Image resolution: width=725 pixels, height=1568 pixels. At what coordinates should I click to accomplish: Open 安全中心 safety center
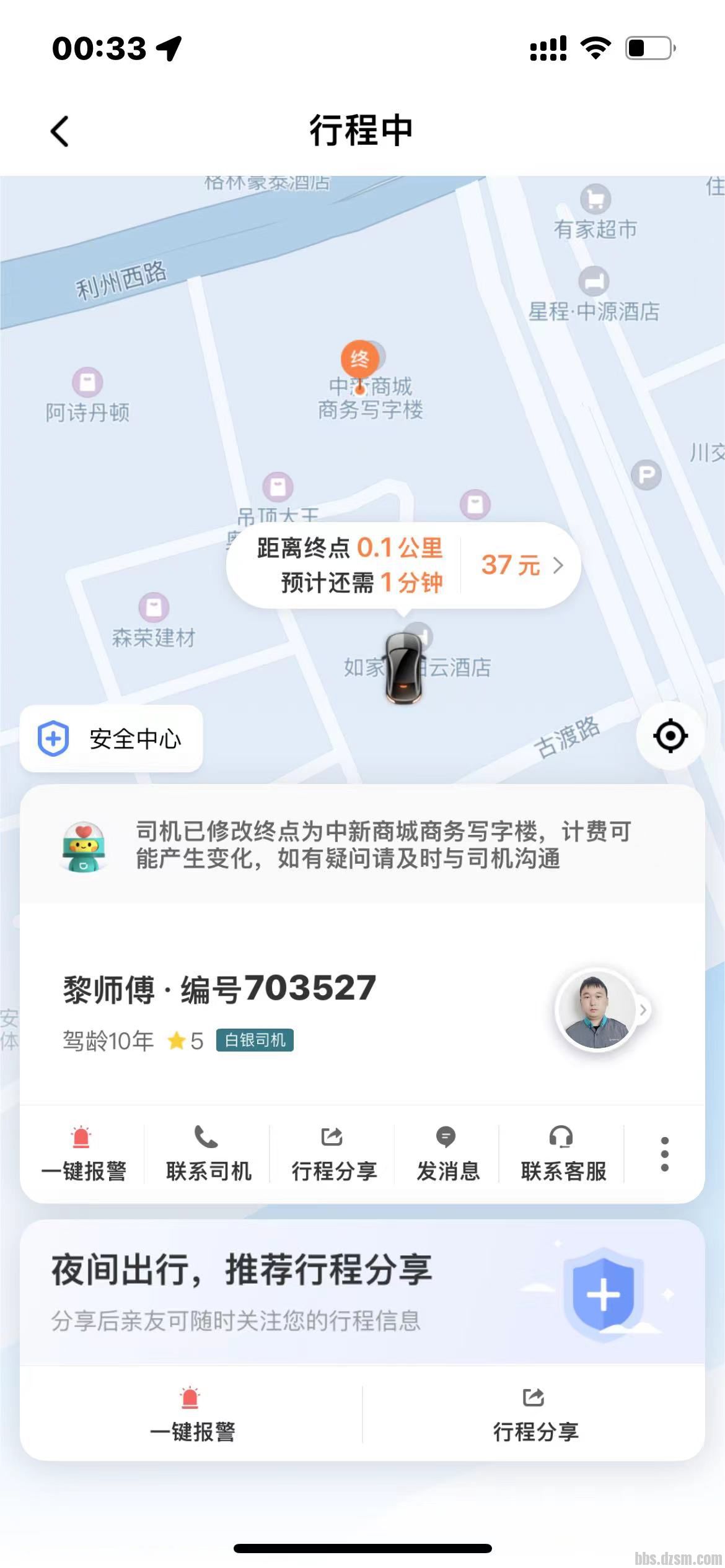pyautogui.click(x=112, y=738)
